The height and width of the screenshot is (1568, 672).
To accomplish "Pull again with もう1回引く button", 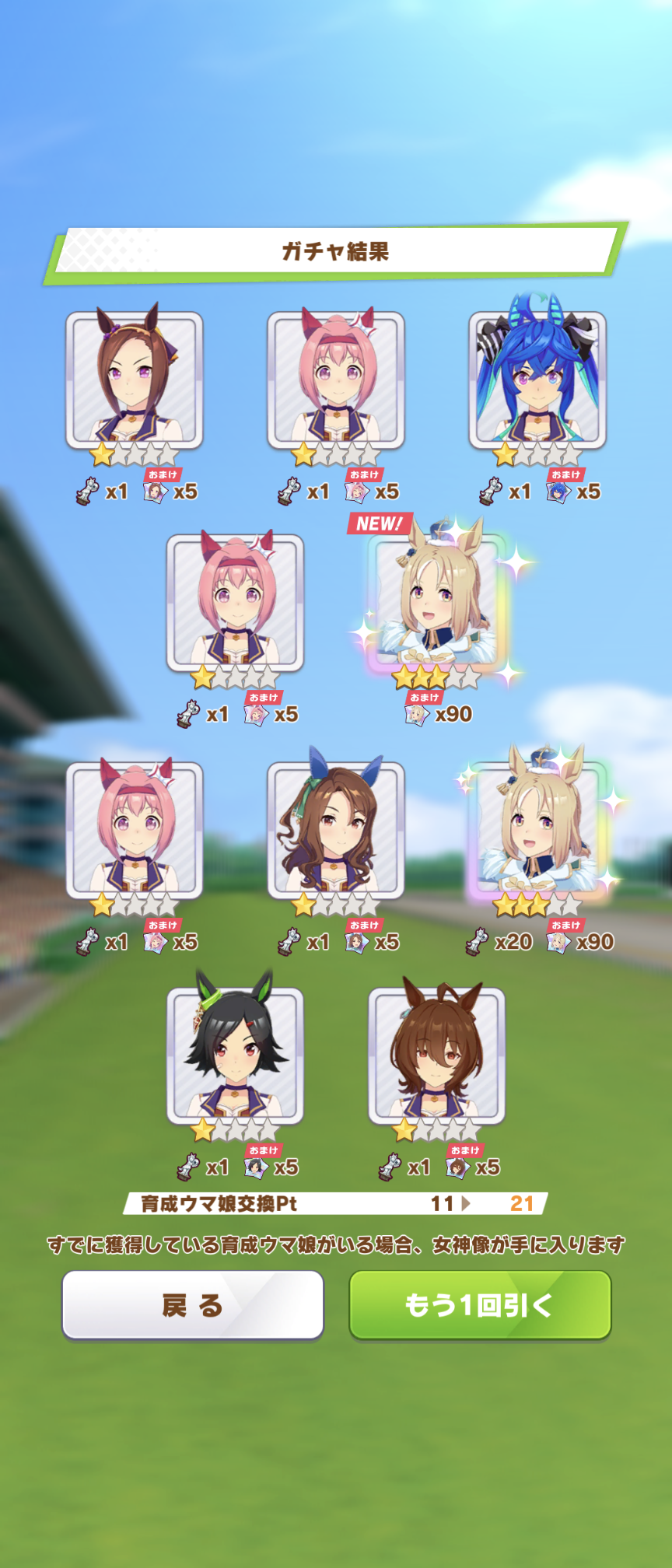I will point(480,1305).
